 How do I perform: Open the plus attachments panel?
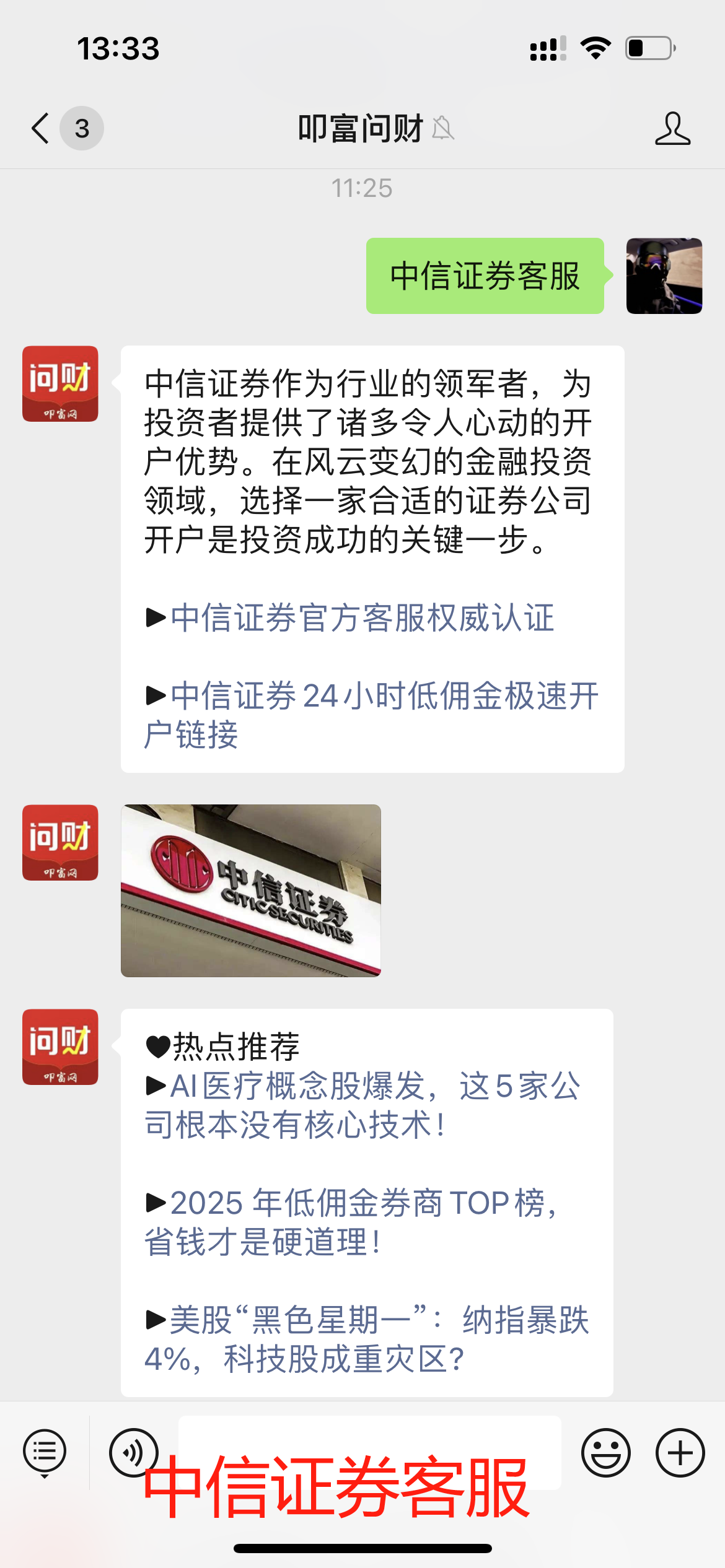click(x=680, y=1452)
